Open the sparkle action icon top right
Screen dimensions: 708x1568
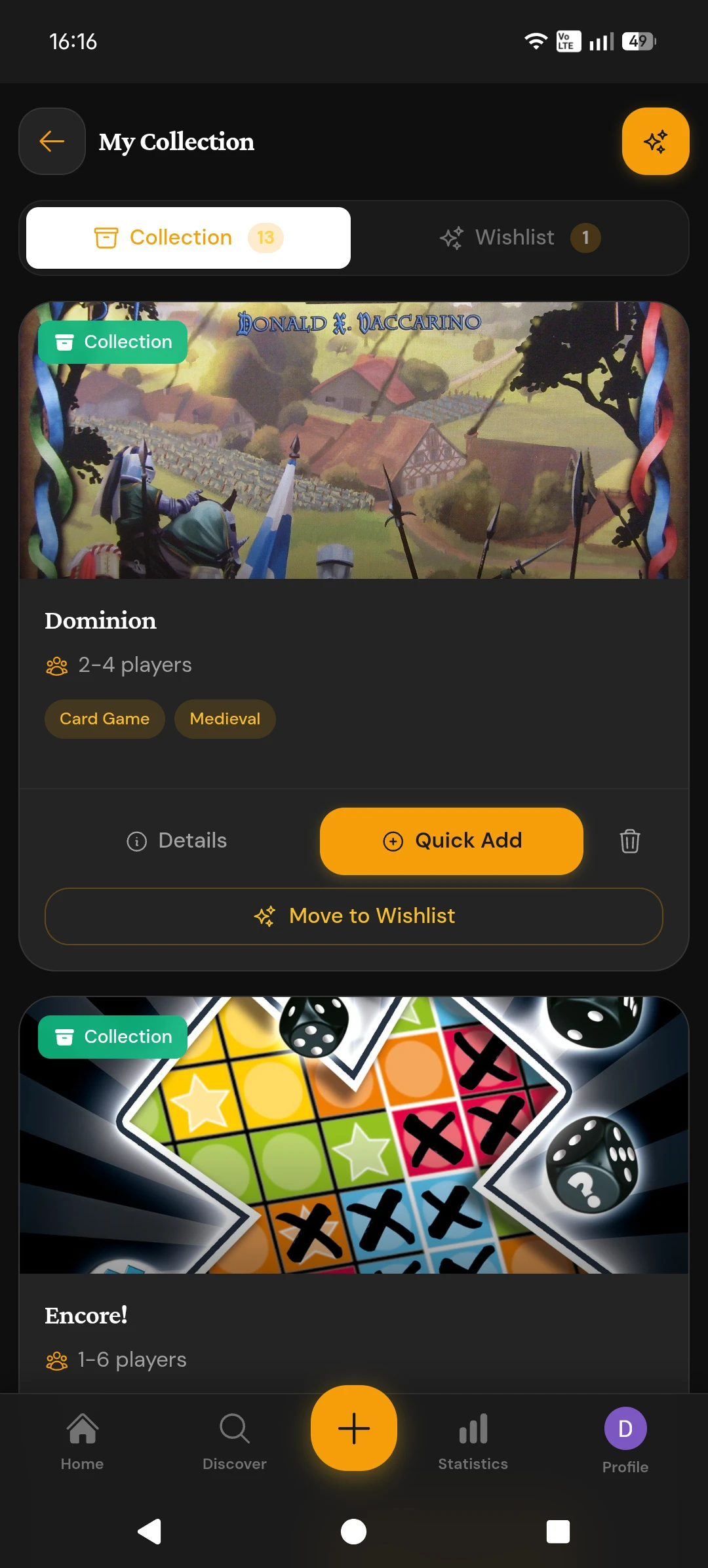[656, 142]
